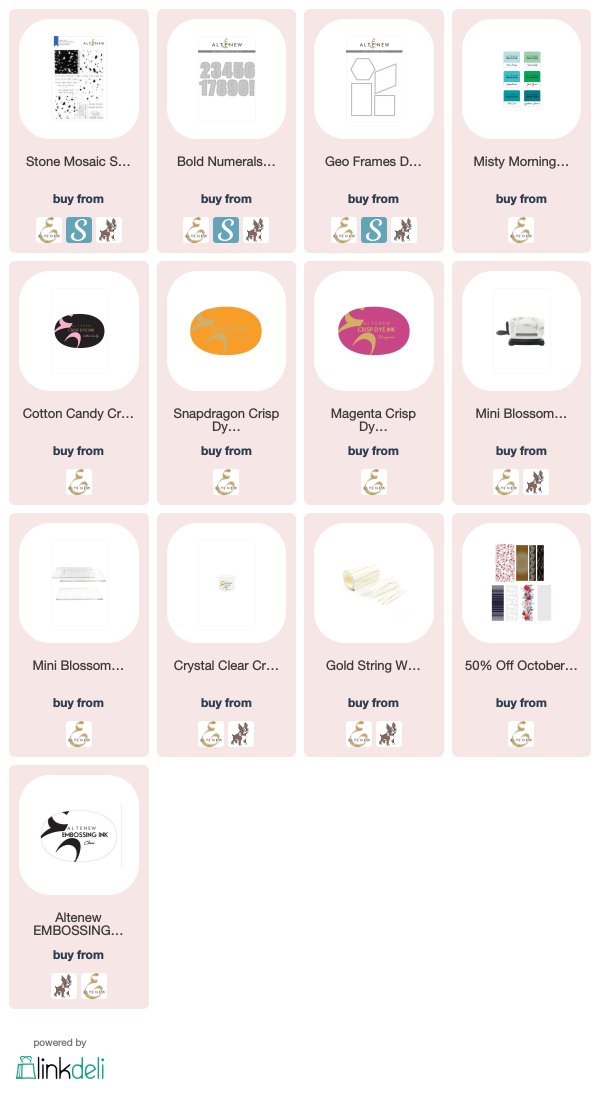
Task: View the Magenta Crisp Dye ink
Action: 374,330
